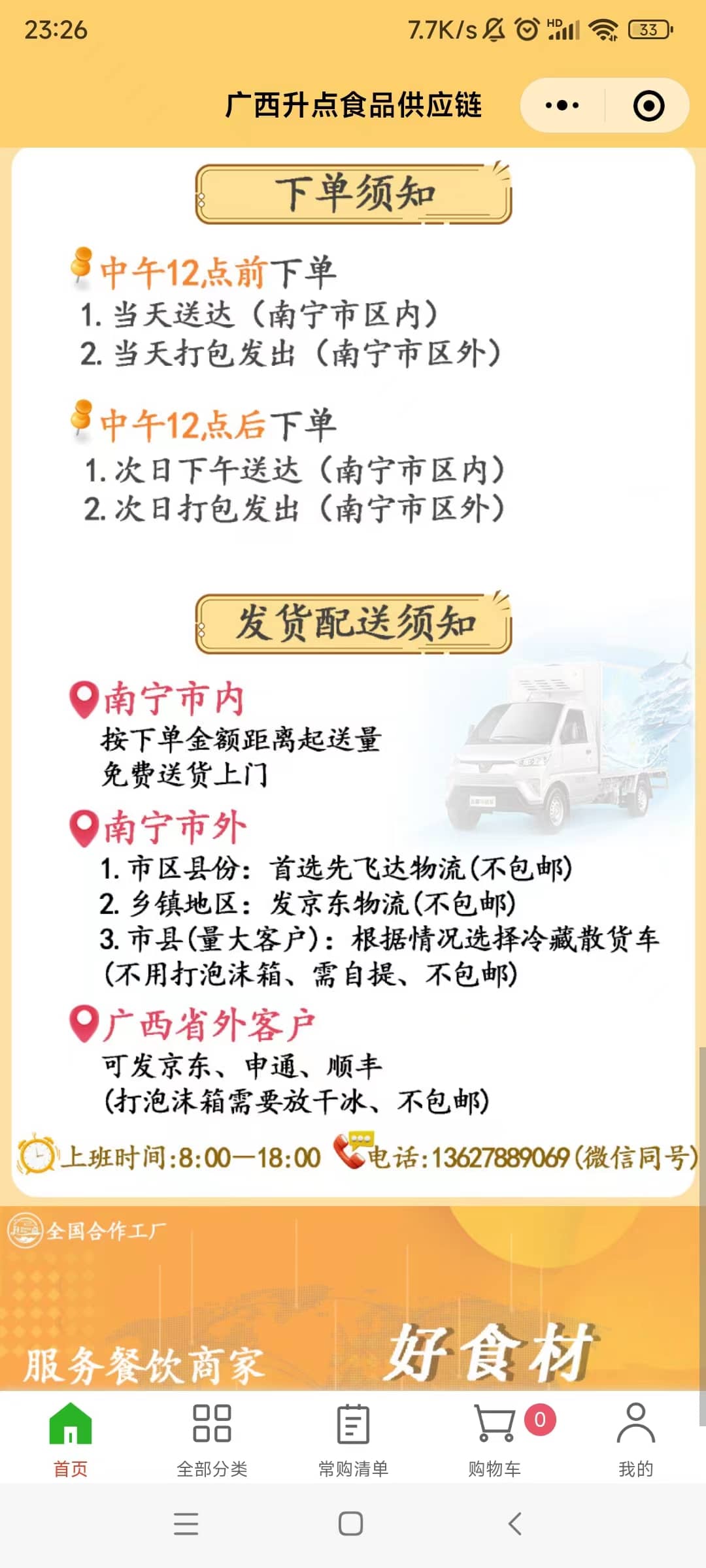Open the mini program more options menu

point(562,105)
